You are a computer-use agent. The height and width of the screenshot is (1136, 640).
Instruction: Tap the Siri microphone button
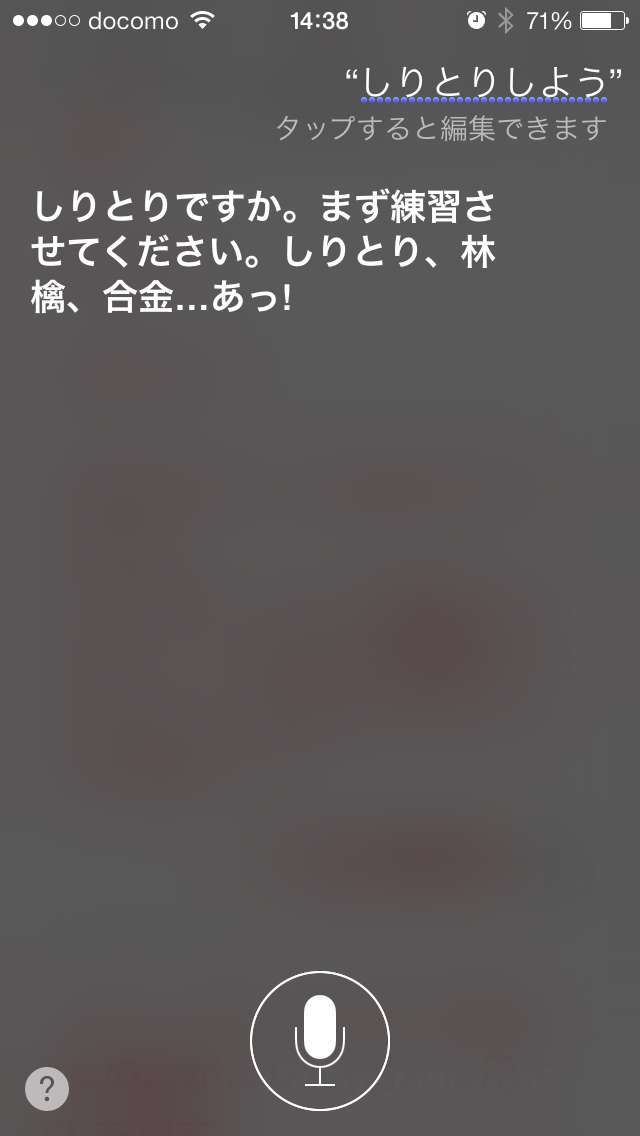(320, 1040)
